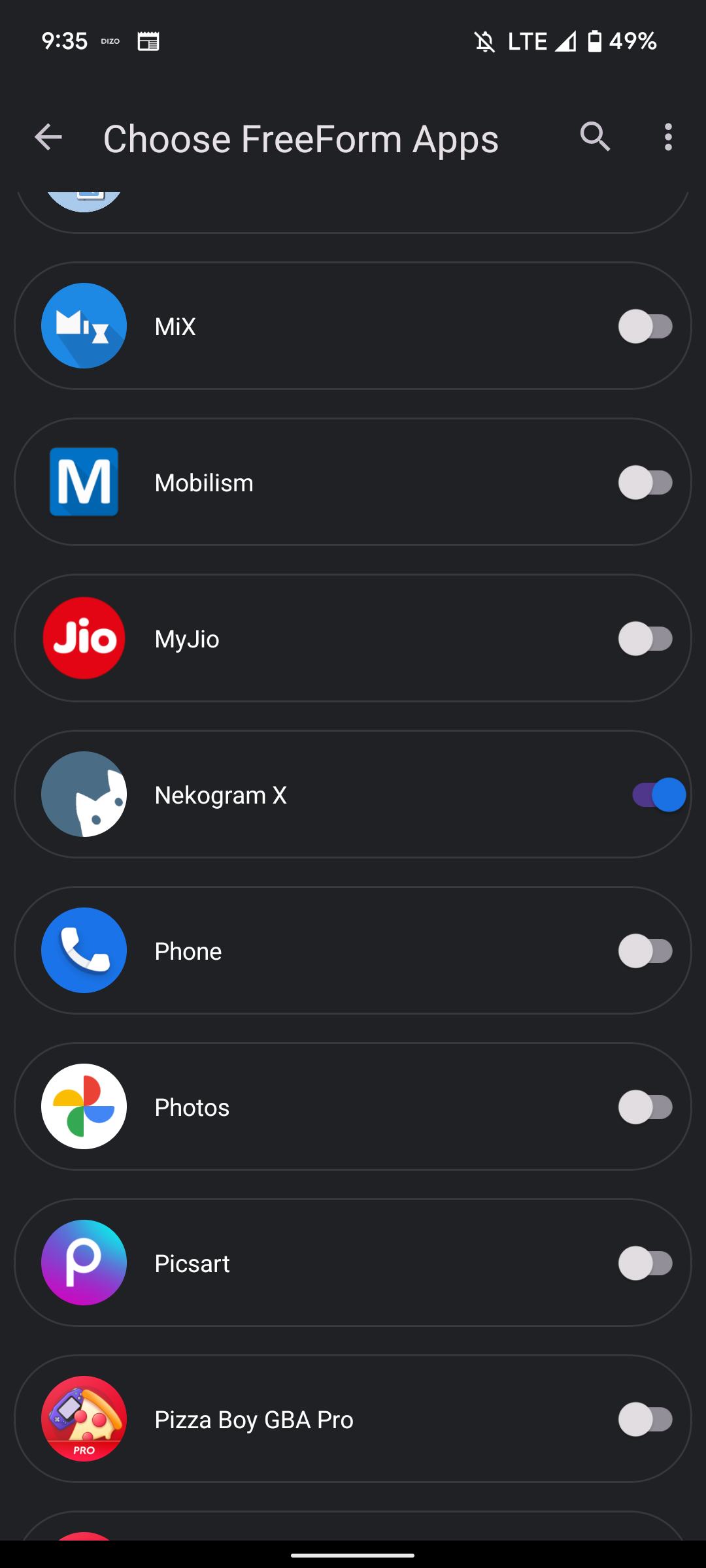Screen dimensions: 706x1568
Task: Turn on Mobilism switch
Action: pos(645,483)
